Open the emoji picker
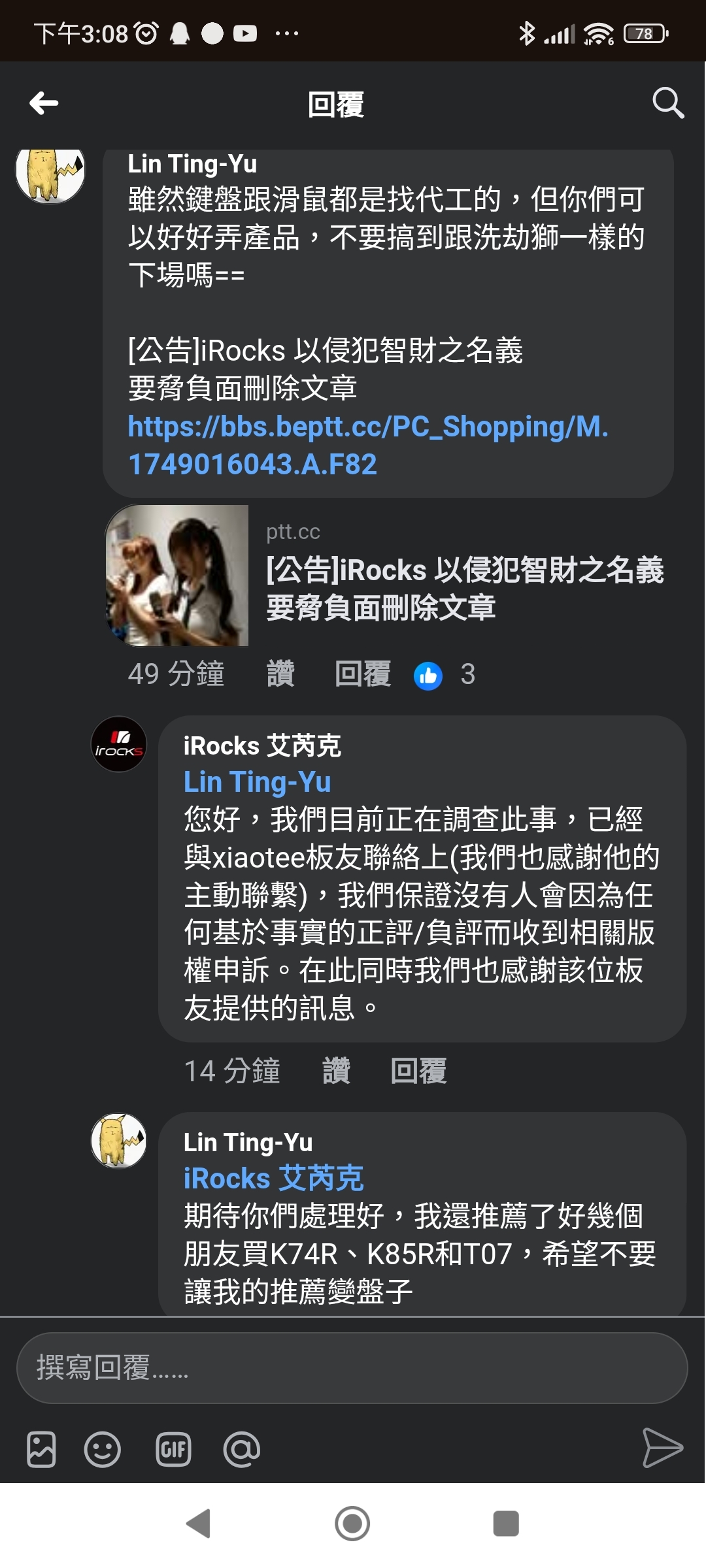The image size is (706, 1568). coord(103,1449)
